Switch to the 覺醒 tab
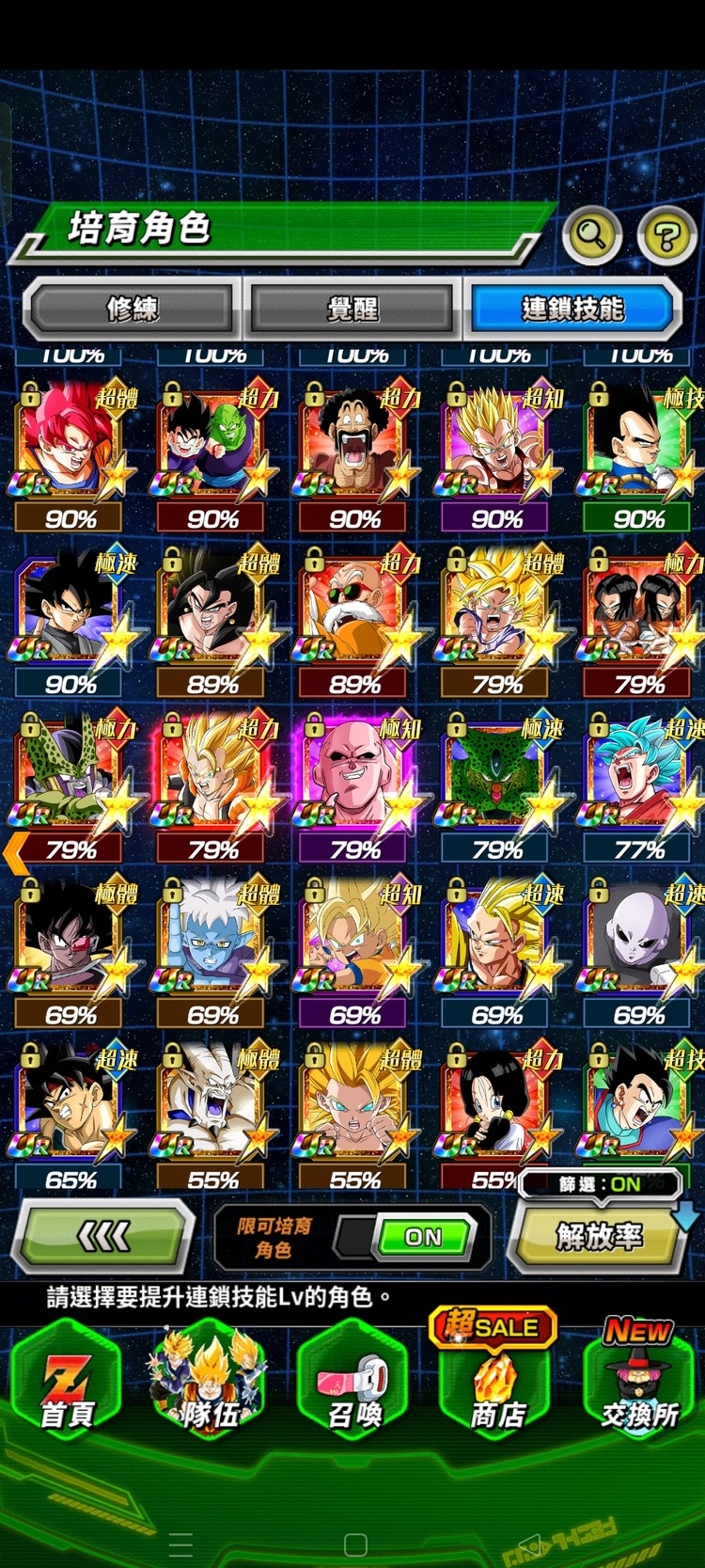The image size is (705, 1568). point(352,309)
